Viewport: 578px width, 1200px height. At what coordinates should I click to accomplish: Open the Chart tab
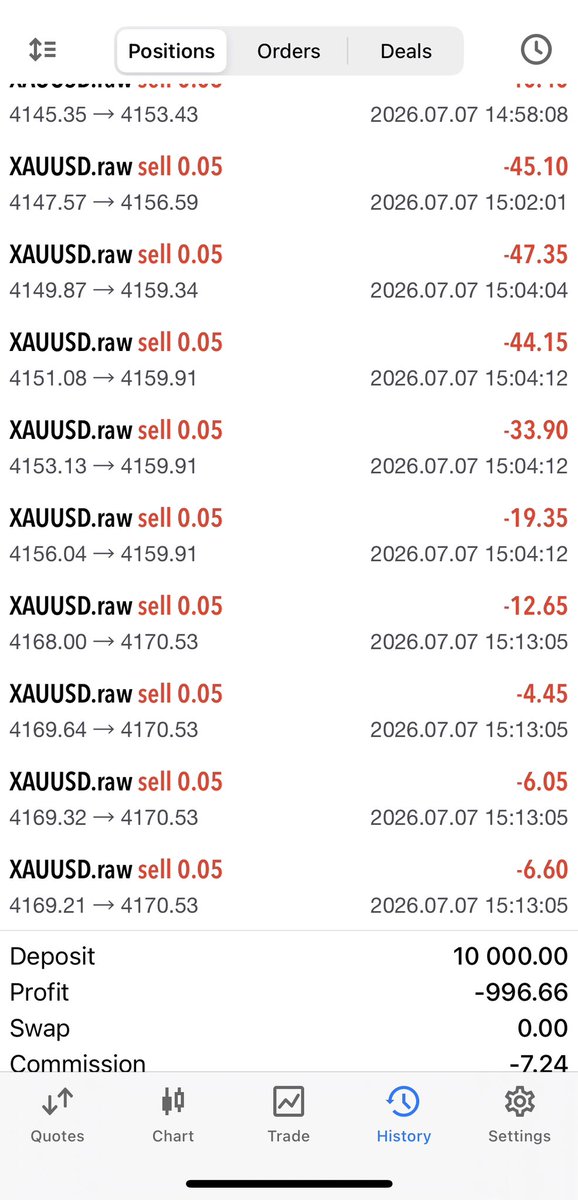point(173,1115)
